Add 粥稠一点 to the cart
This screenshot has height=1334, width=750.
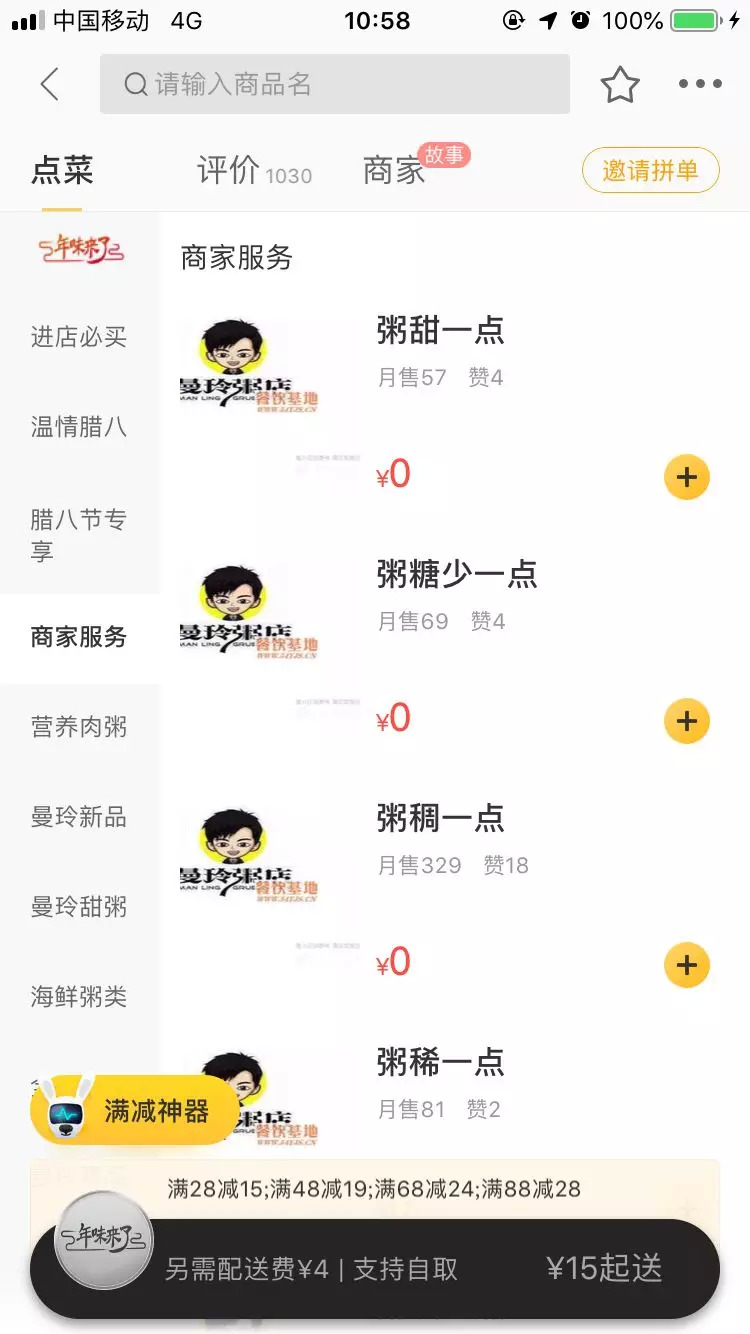(686, 965)
